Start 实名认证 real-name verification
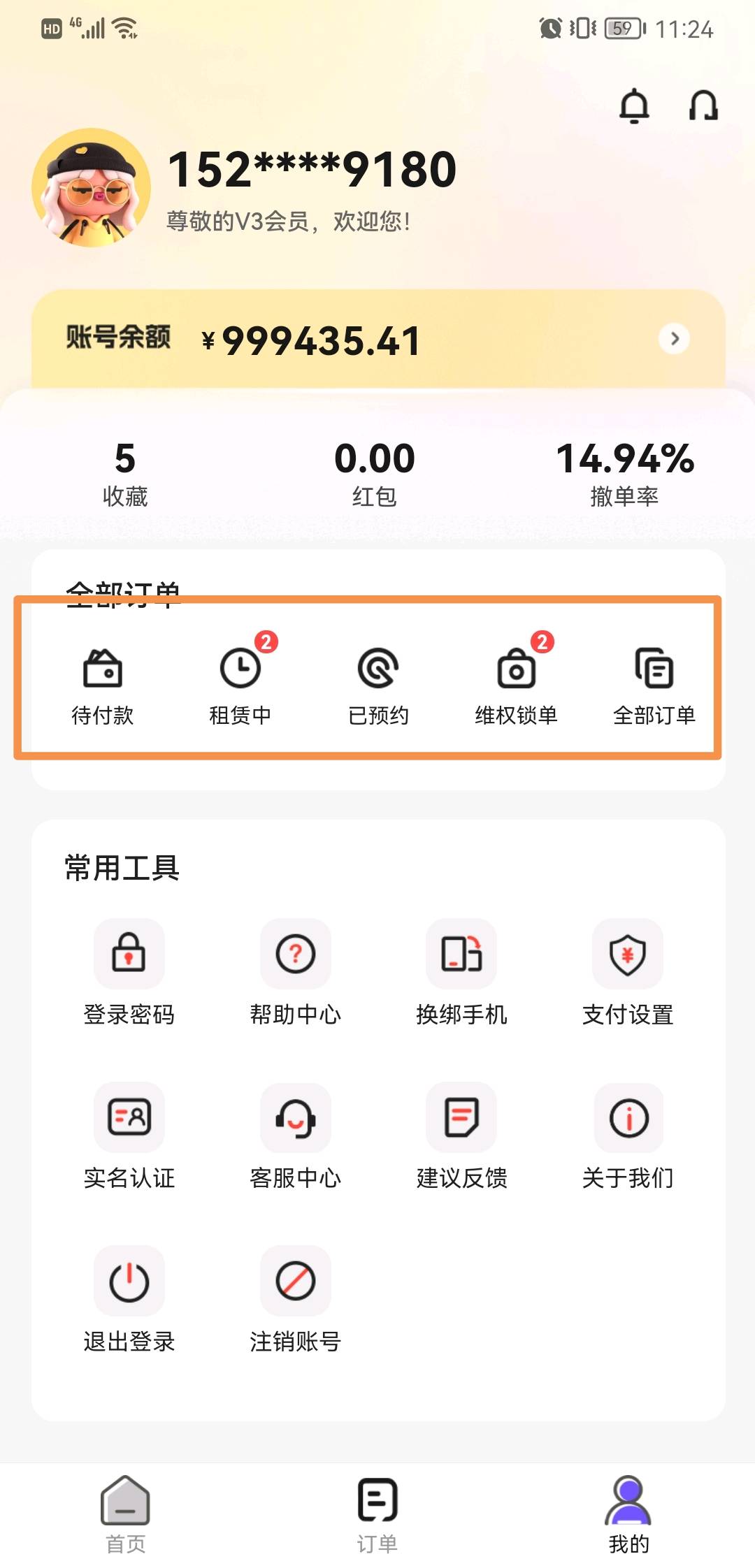Viewport: 755px width, 1568px height. point(129,1135)
